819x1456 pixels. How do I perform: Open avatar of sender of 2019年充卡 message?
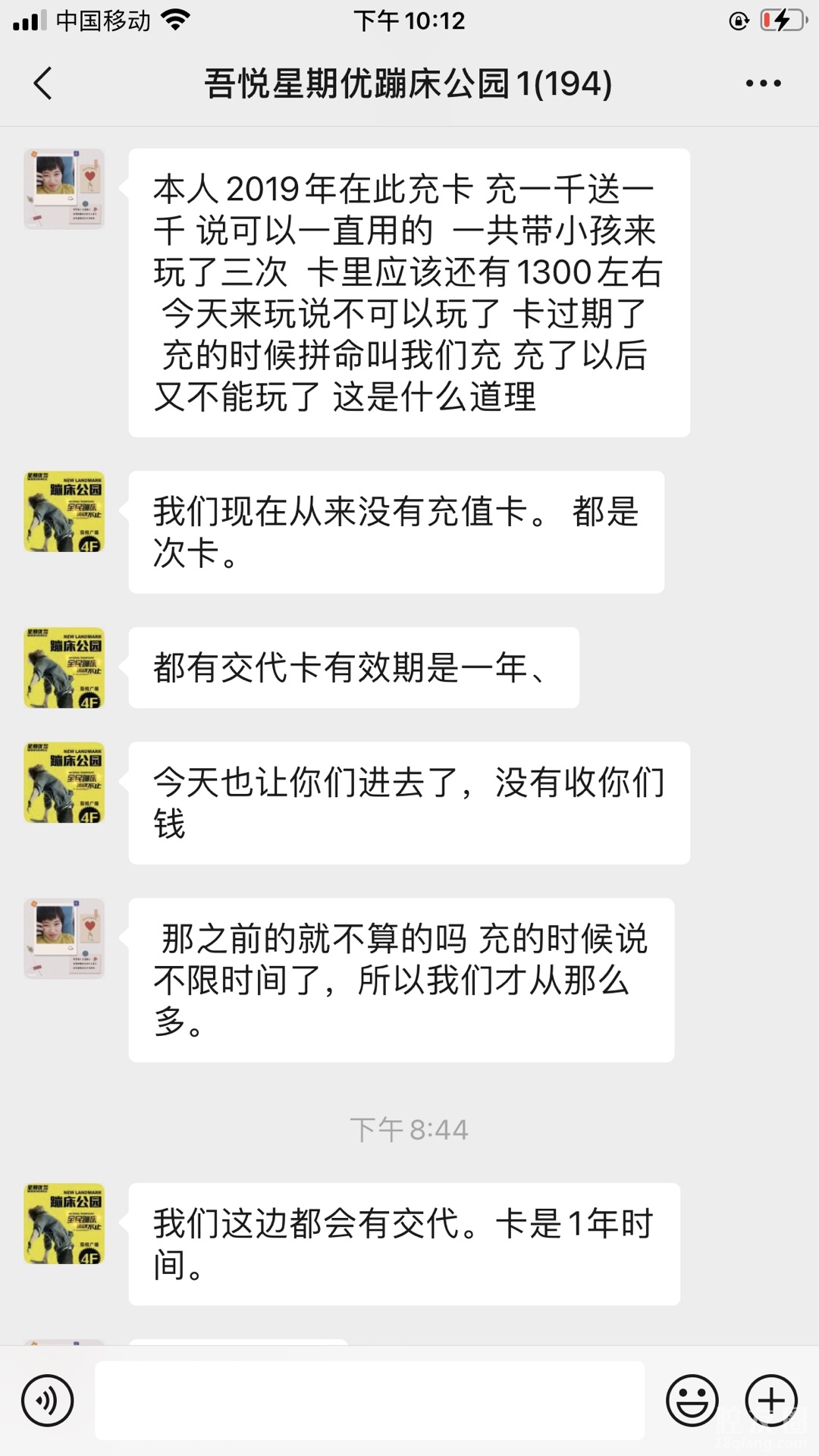[64, 189]
